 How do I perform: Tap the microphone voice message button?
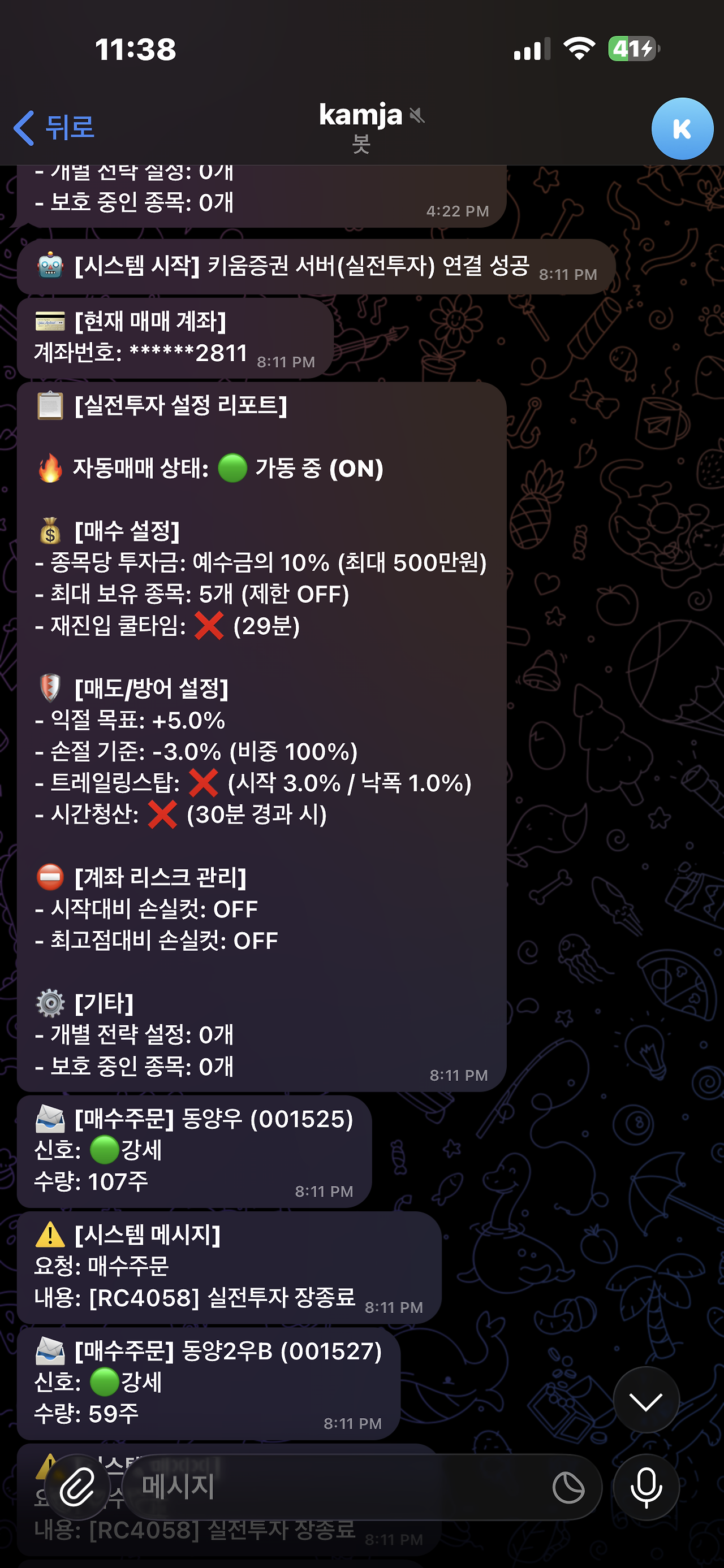tap(645, 1487)
